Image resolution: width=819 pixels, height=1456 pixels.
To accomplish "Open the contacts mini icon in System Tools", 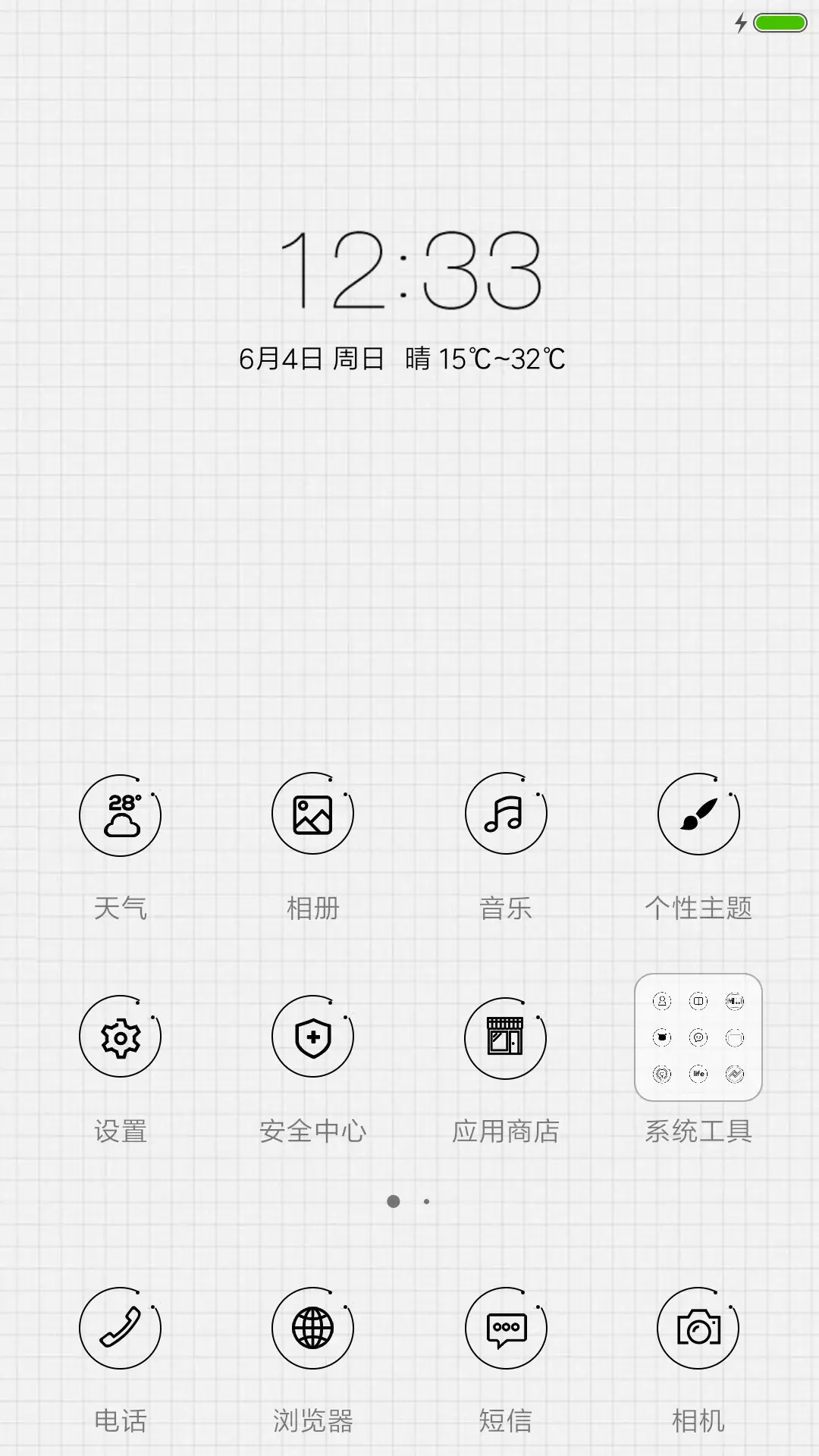I will [x=663, y=1001].
